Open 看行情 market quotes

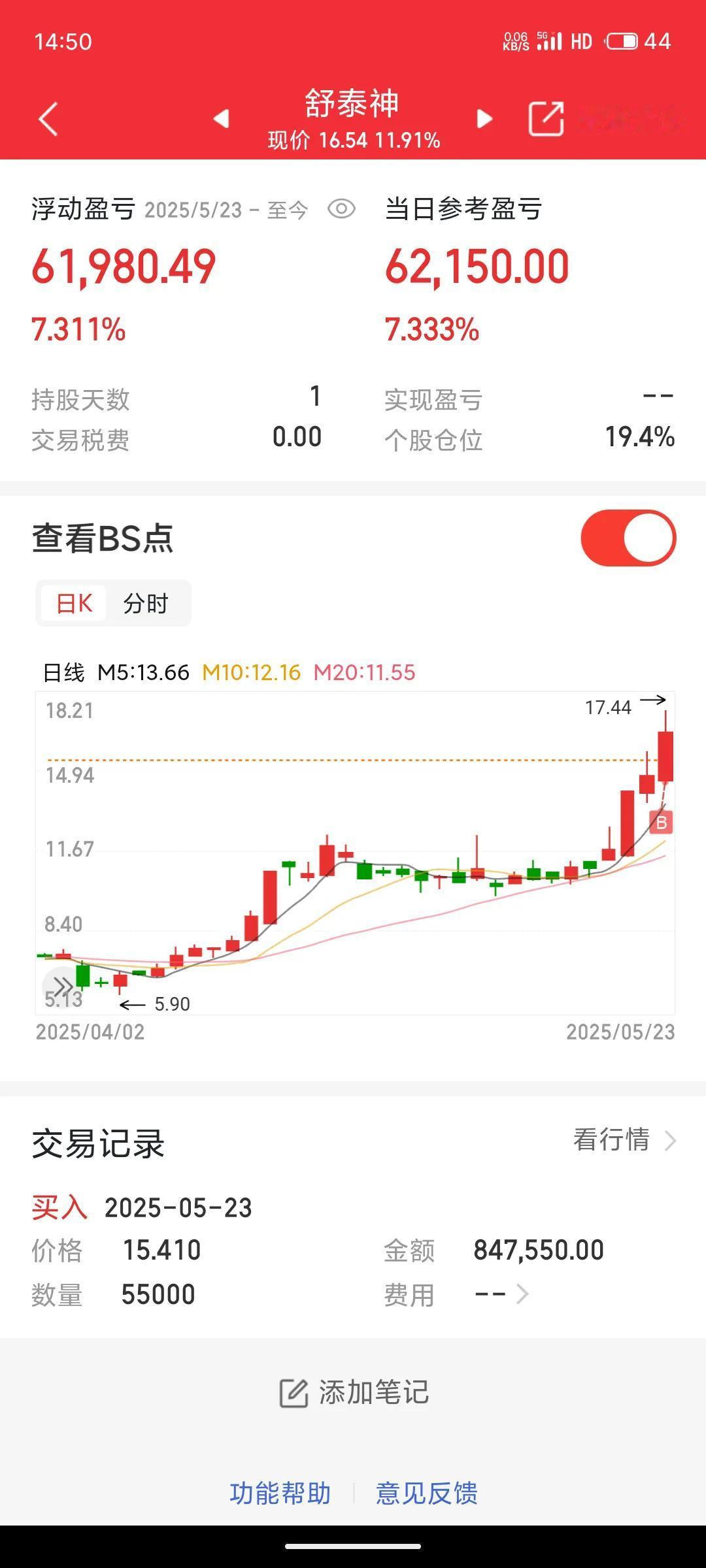[624, 1139]
